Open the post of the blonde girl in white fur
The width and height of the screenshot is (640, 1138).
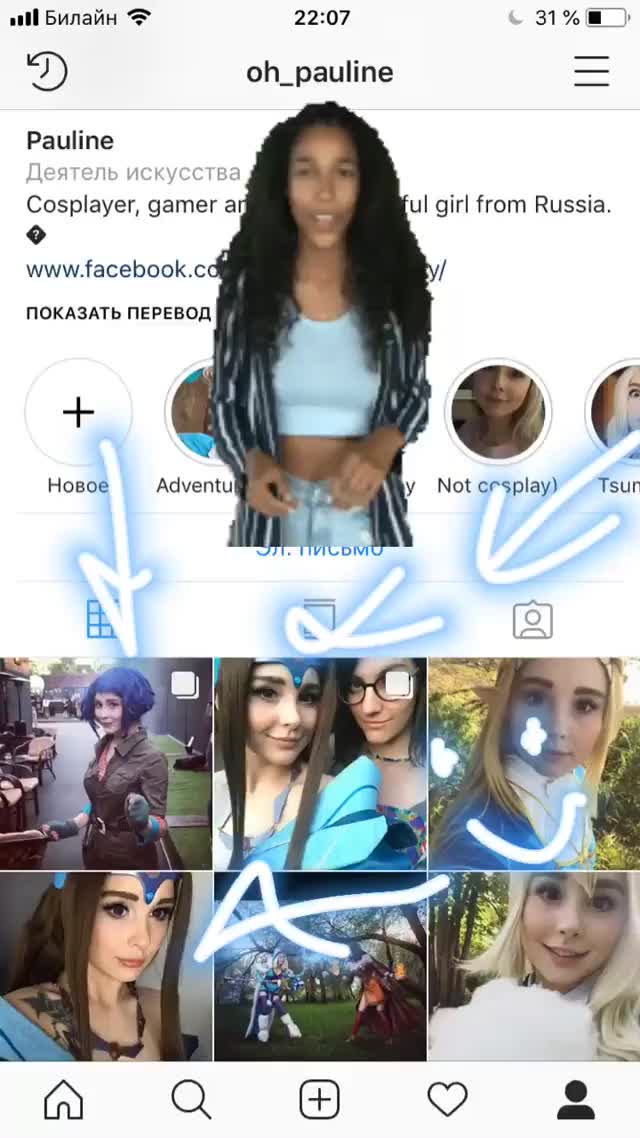pyautogui.click(x=534, y=966)
